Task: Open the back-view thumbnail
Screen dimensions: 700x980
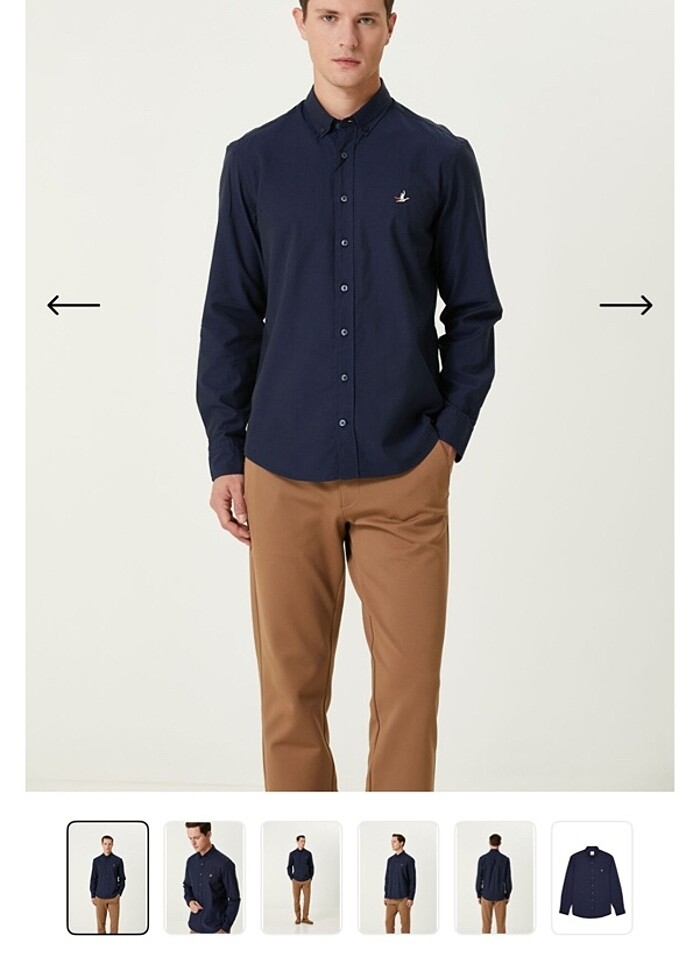Action: (x=494, y=877)
